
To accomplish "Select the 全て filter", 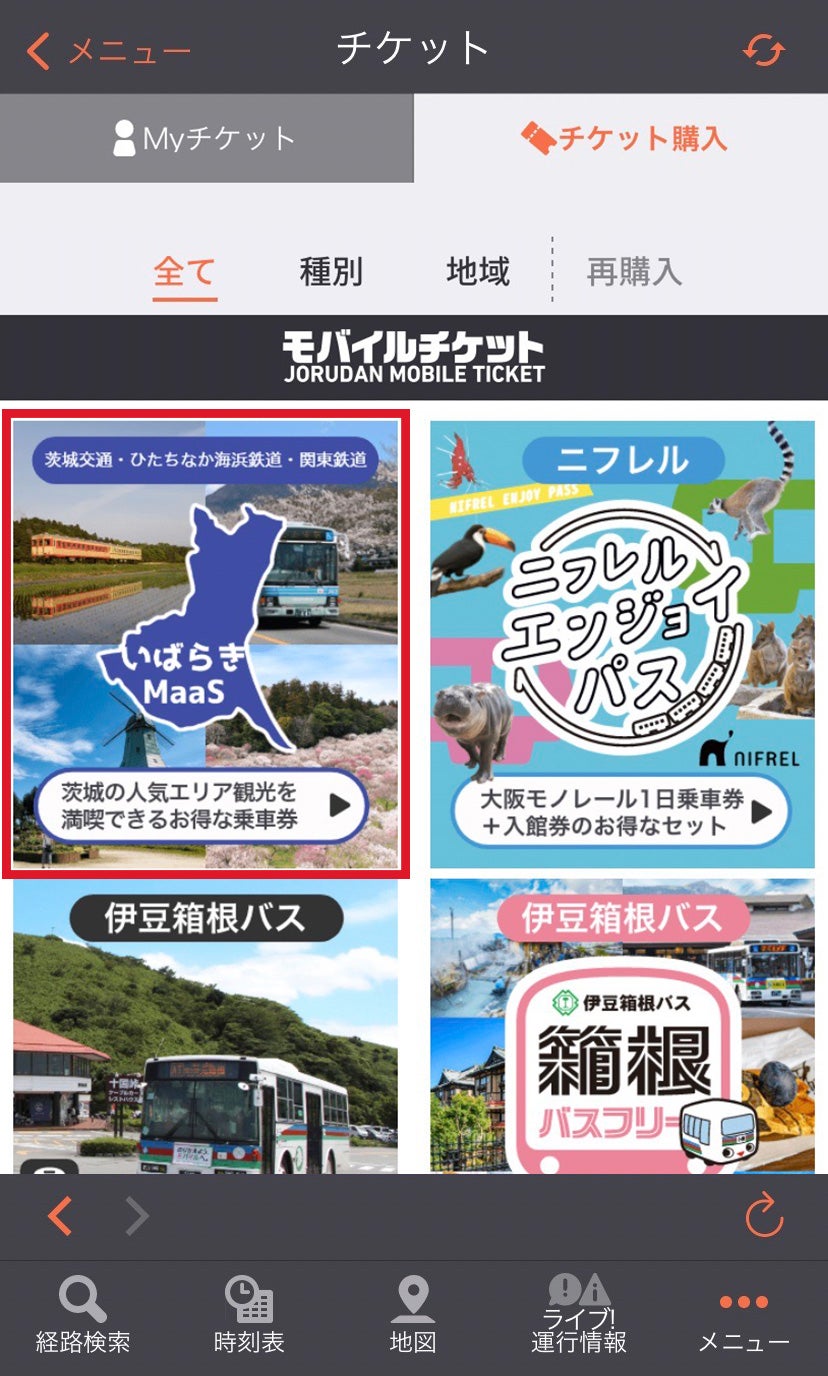I will 184,272.
